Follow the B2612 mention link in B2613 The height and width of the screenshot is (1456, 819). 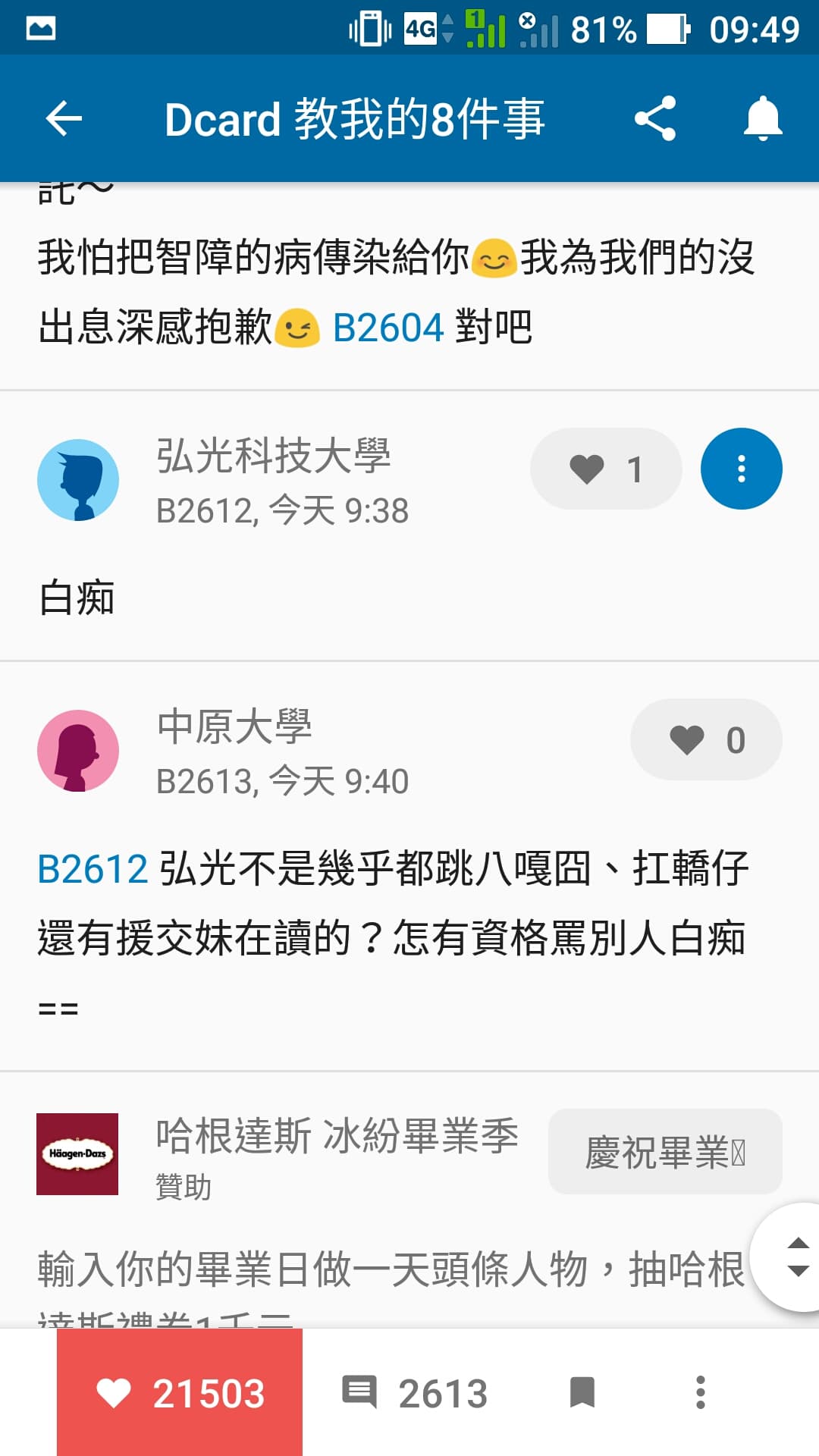pyautogui.click(x=93, y=869)
